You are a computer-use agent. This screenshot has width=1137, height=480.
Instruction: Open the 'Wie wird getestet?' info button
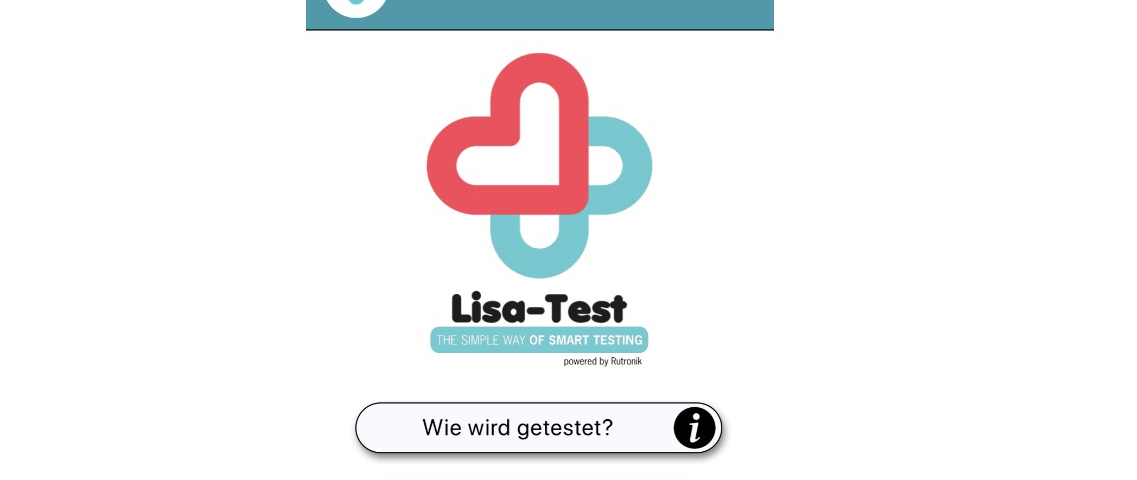pos(538,428)
